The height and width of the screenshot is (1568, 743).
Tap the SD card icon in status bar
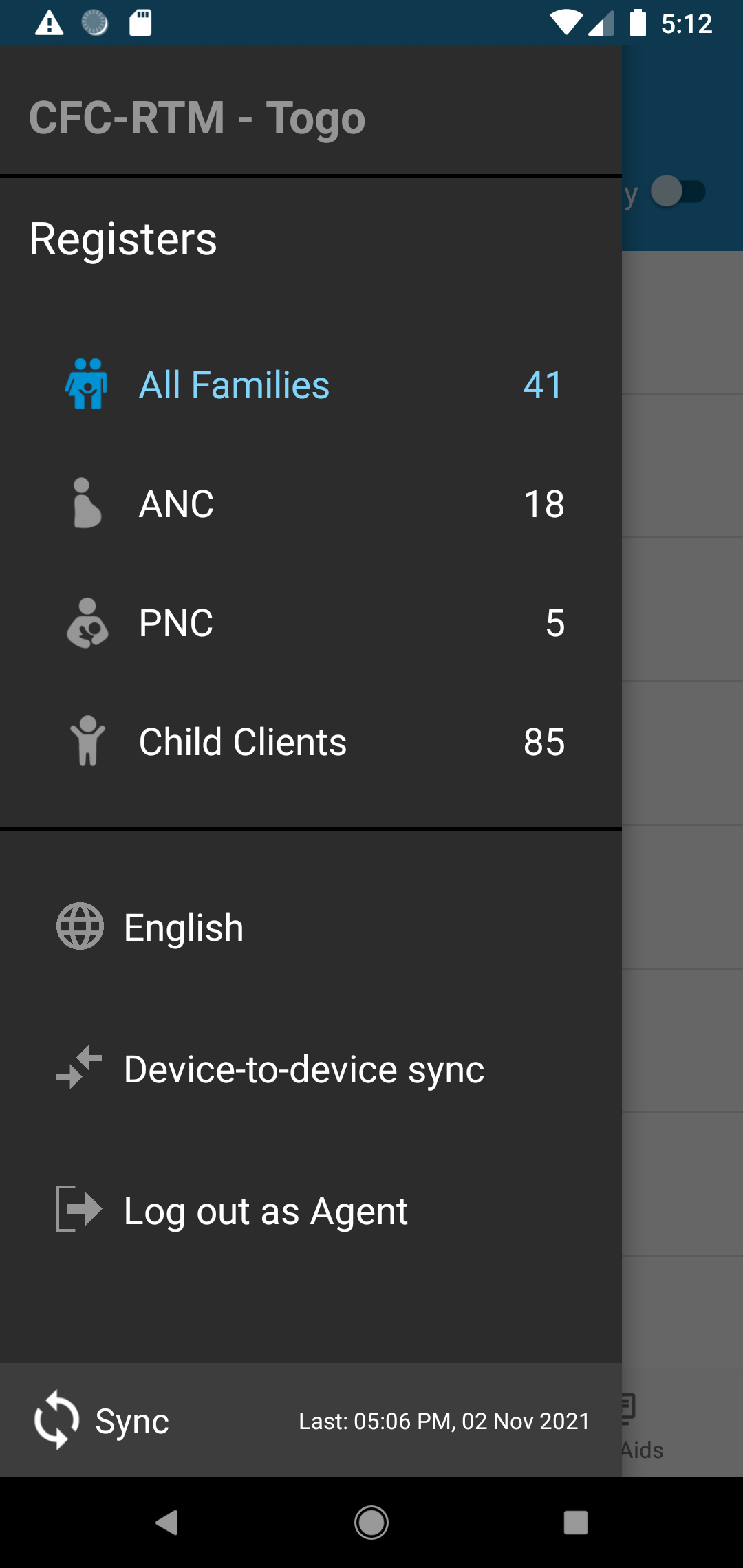140,23
